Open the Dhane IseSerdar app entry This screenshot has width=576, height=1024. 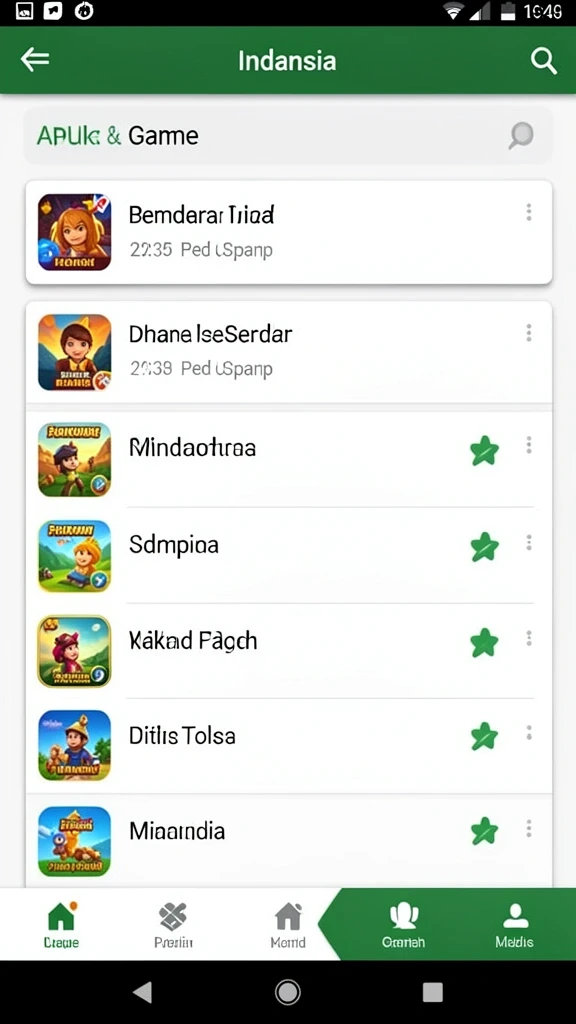coord(289,352)
